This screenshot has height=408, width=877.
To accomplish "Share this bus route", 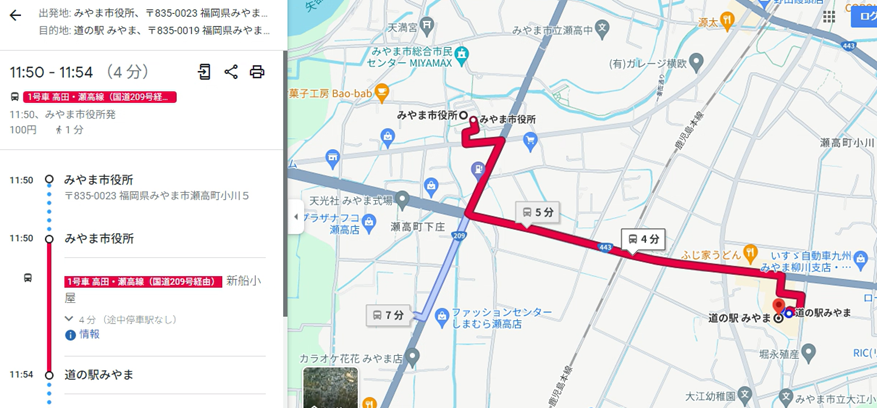I will (231, 72).
